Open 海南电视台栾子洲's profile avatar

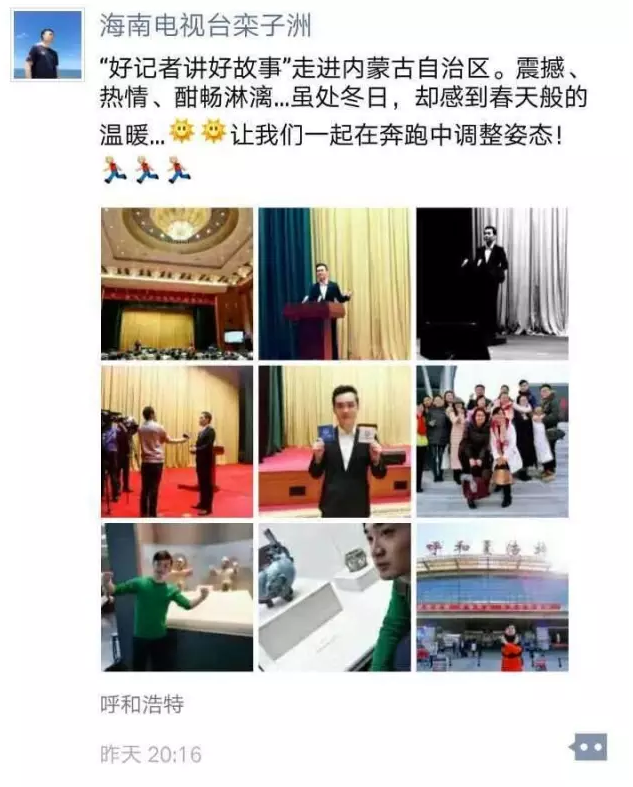pos(47,45)
